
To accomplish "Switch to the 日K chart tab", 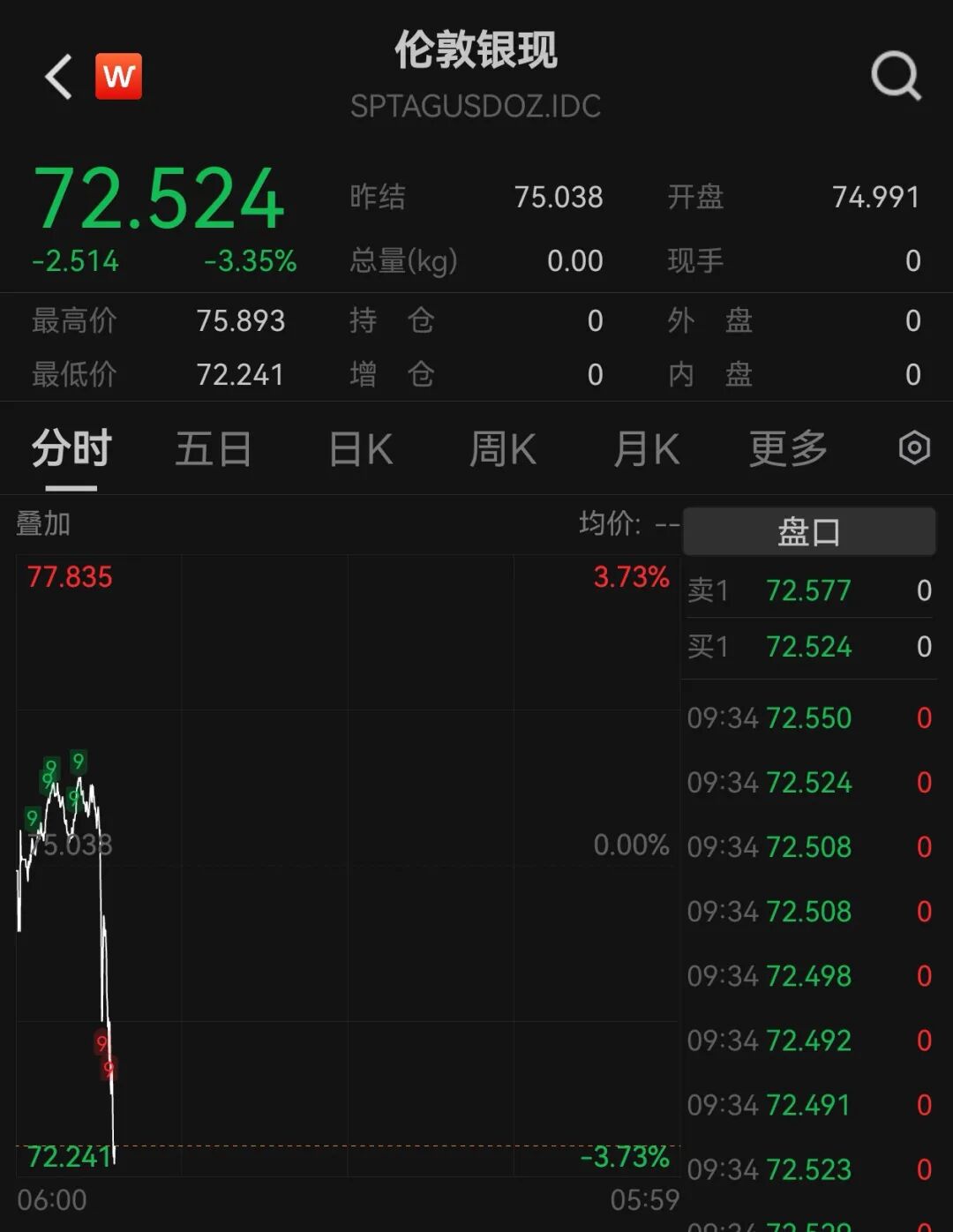I will 360,449.
